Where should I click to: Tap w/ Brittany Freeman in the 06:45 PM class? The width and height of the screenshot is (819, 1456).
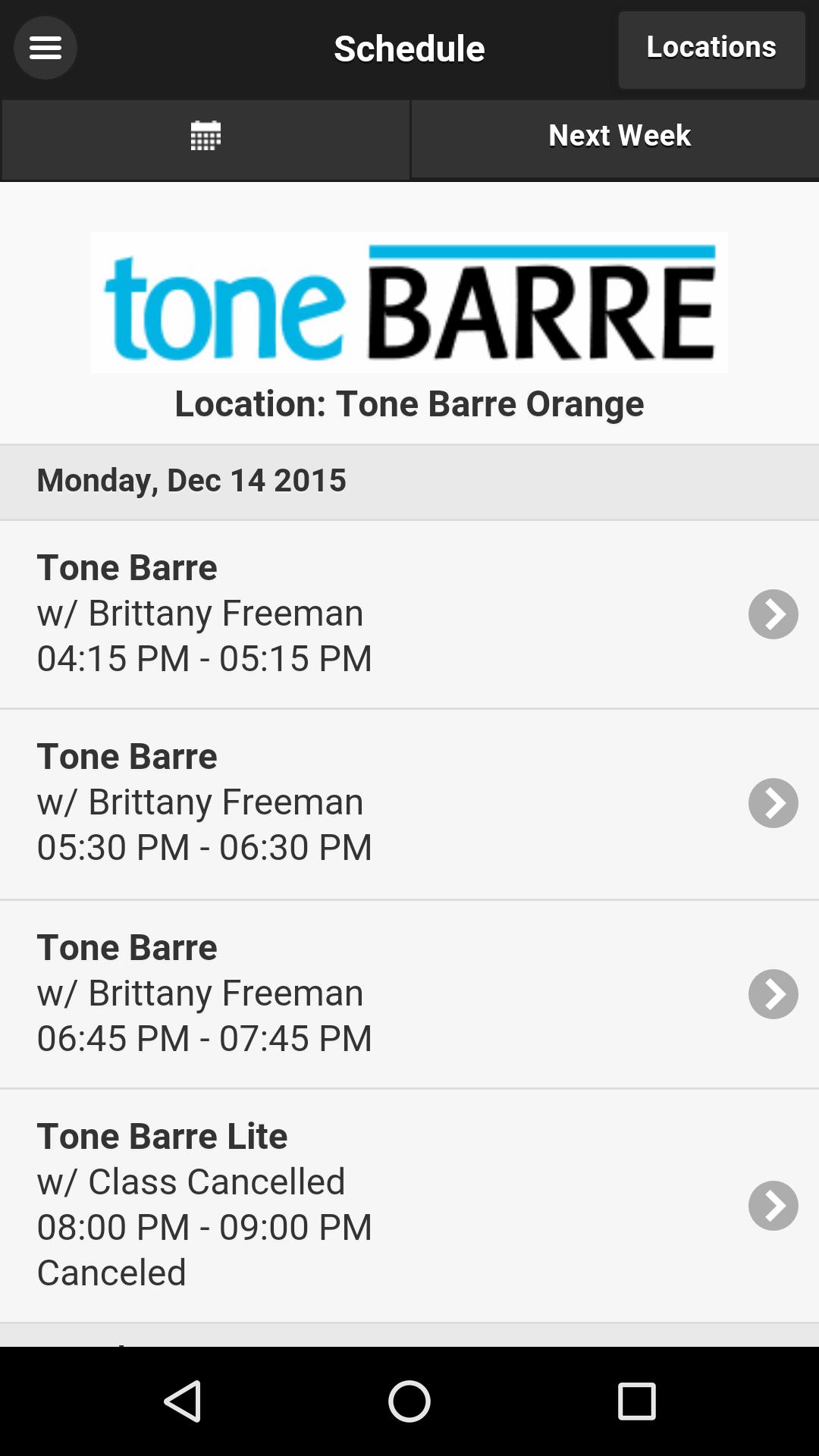click(200, 992)
